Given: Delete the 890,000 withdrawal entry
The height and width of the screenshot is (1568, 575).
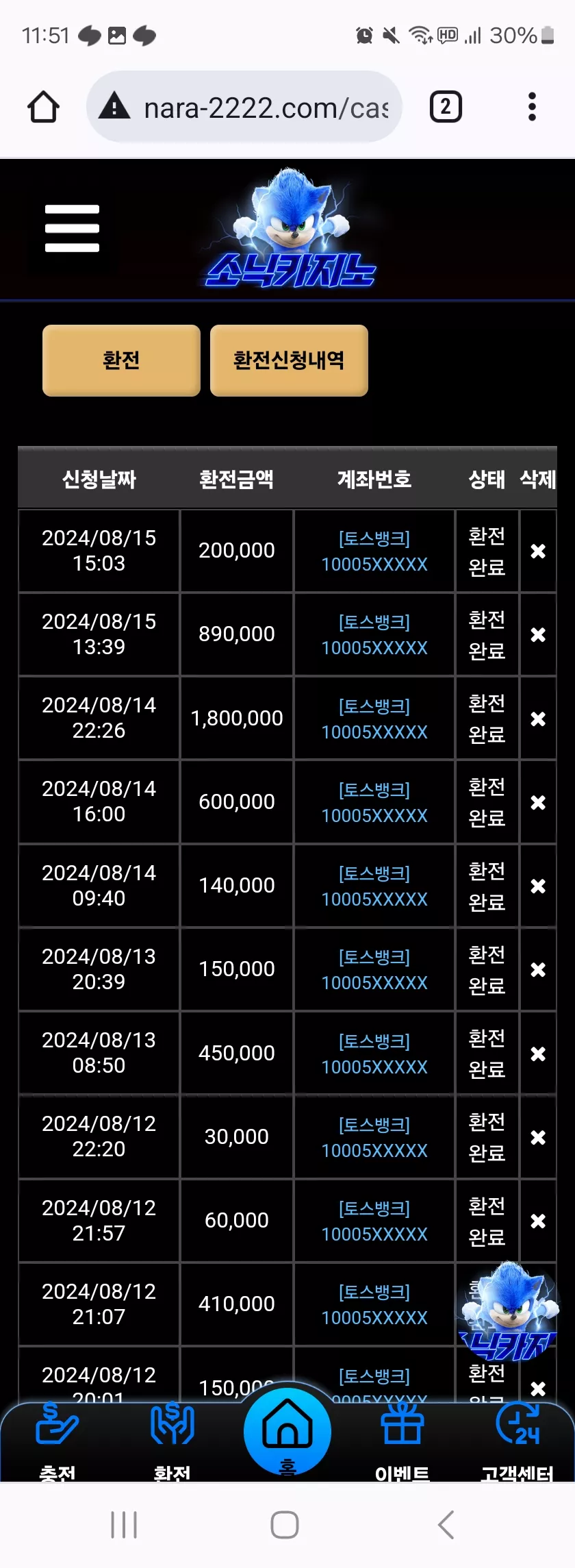Looking at the screenshot, I should click(538, 635).
